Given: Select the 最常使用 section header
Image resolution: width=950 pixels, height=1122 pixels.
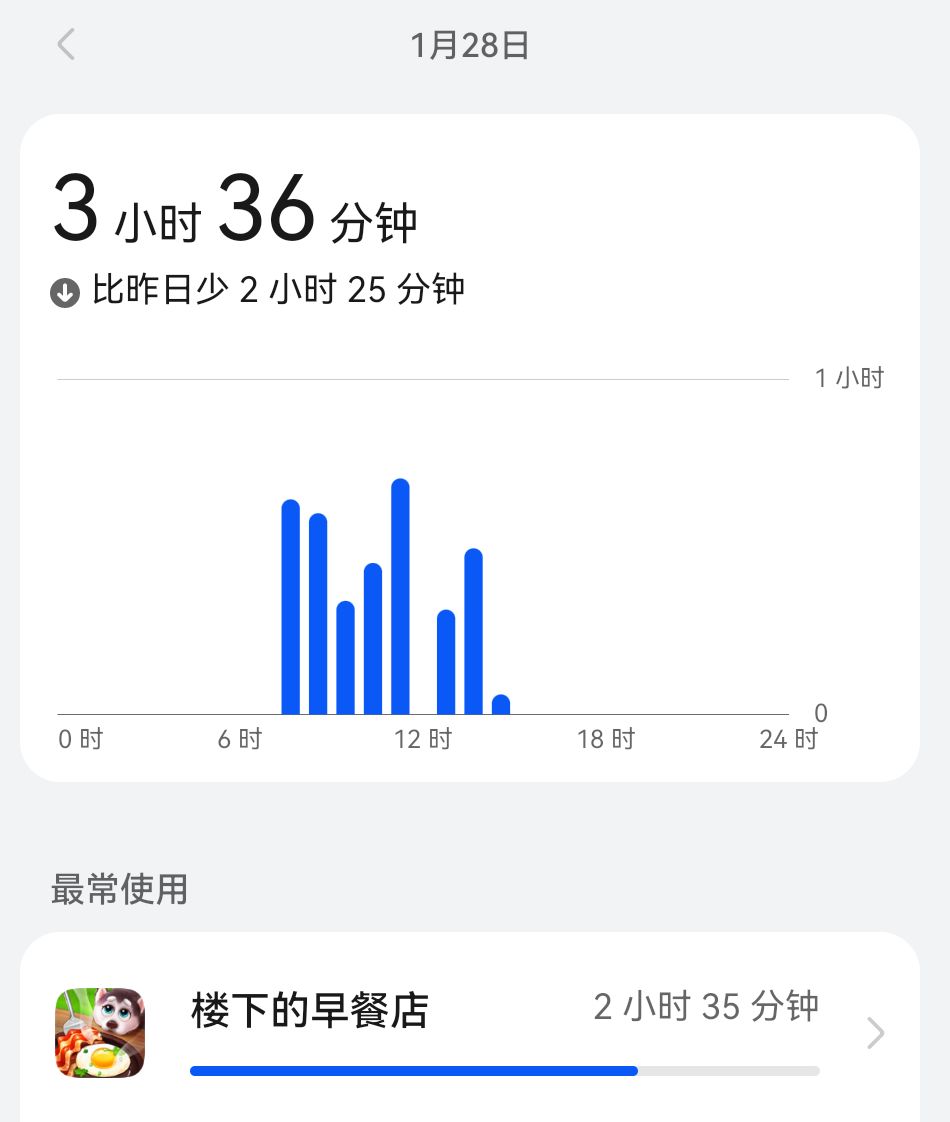Looking at the screenshot, I should point(119,889).
